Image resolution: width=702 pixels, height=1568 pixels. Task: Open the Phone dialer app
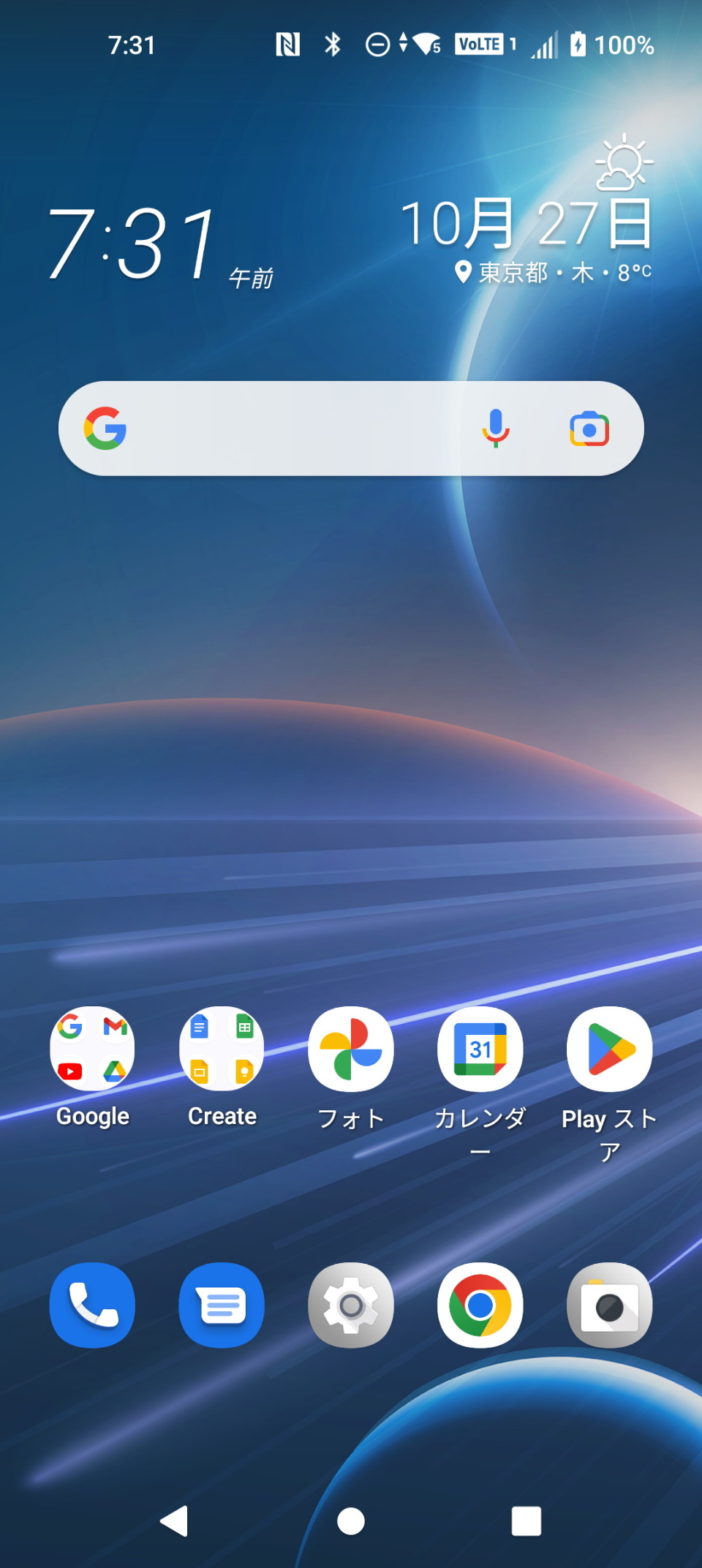click(92, 1305)
